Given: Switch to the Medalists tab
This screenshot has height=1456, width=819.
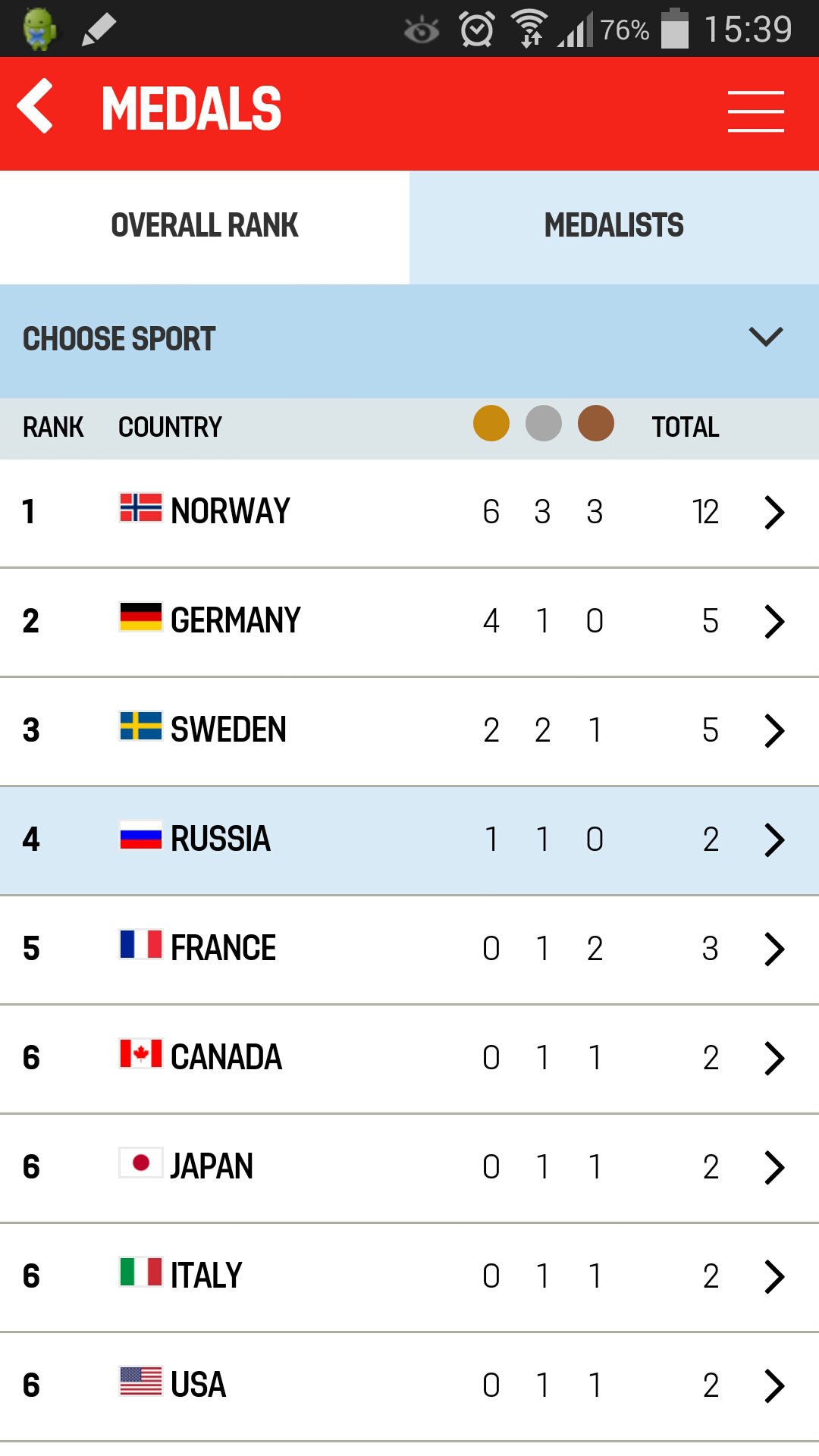Looking at the screenshot, I should click(x=614, y=227).
